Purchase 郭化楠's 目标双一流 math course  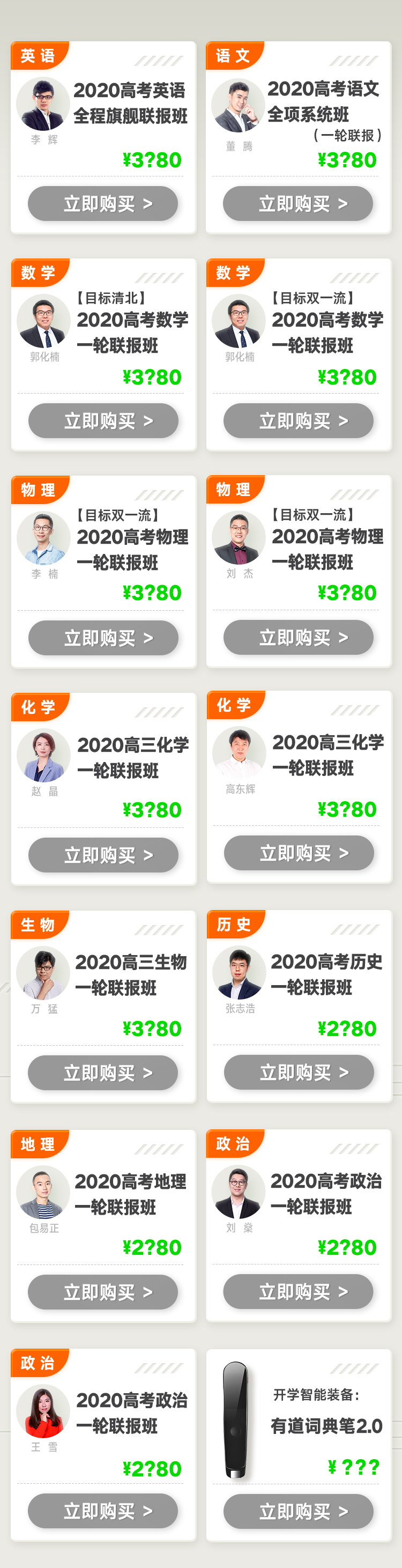click(x=299, y=420)
